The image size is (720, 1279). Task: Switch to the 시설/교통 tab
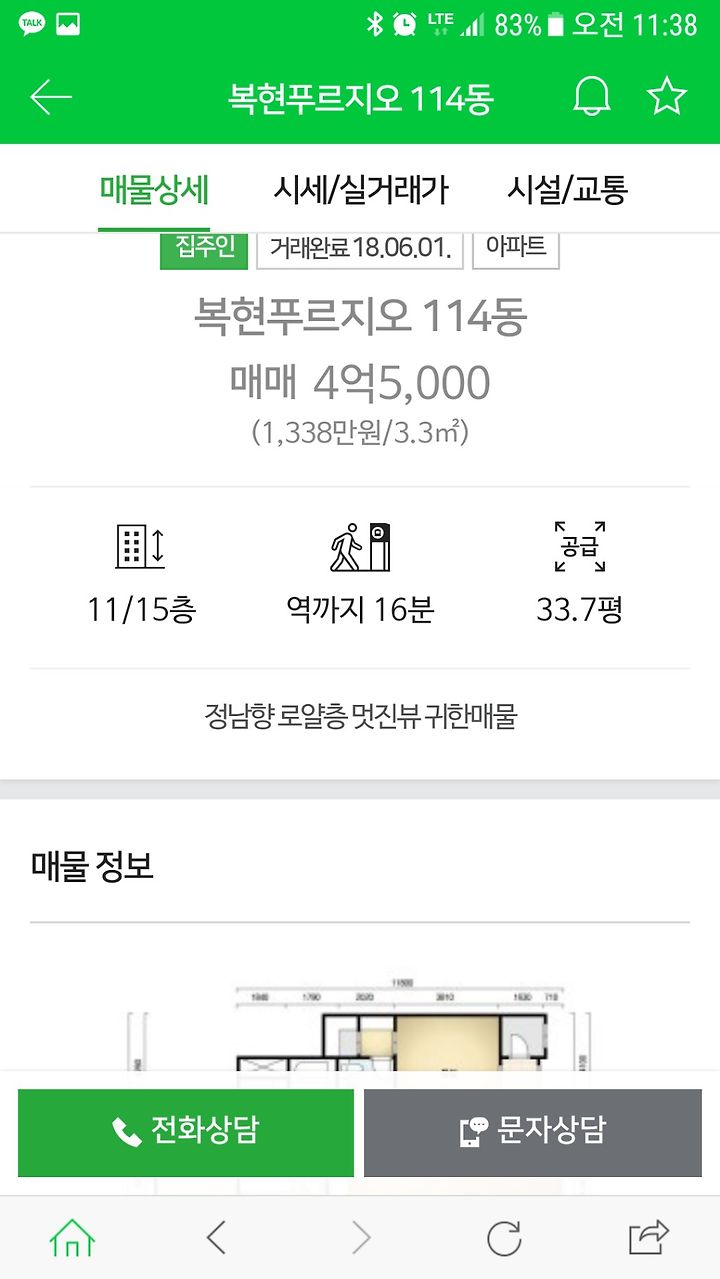click(x=567, y=189)
